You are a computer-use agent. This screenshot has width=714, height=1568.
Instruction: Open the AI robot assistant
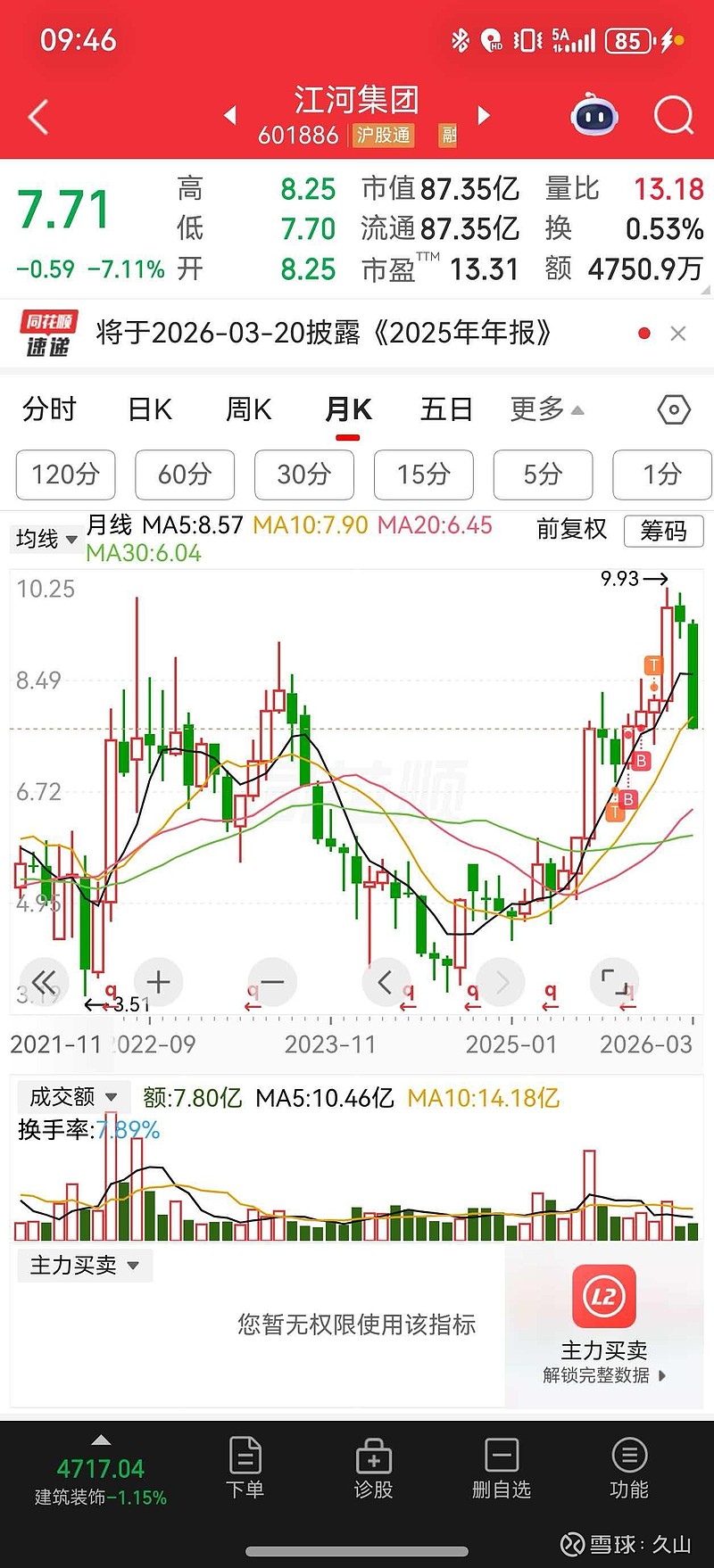point(594,116)
